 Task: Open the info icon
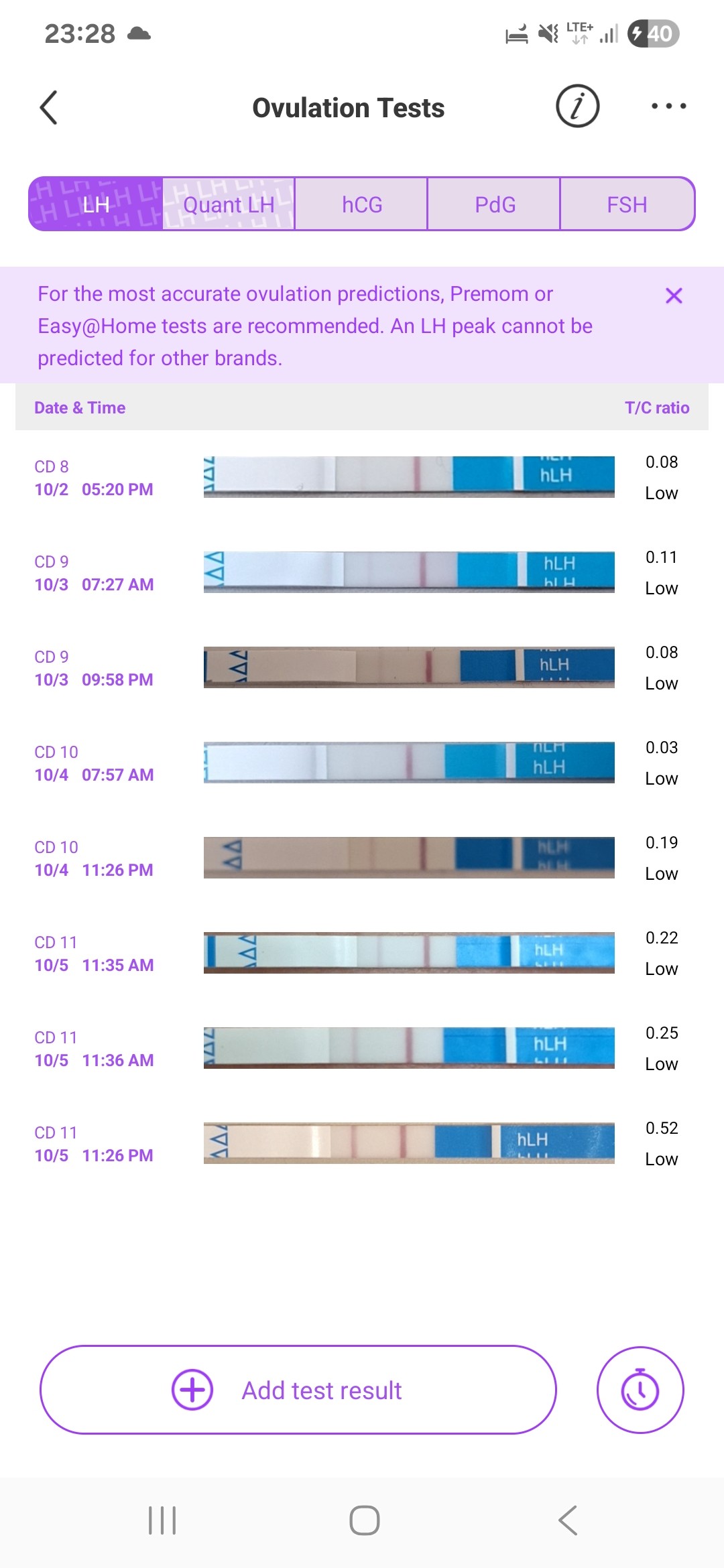(577, 107)
